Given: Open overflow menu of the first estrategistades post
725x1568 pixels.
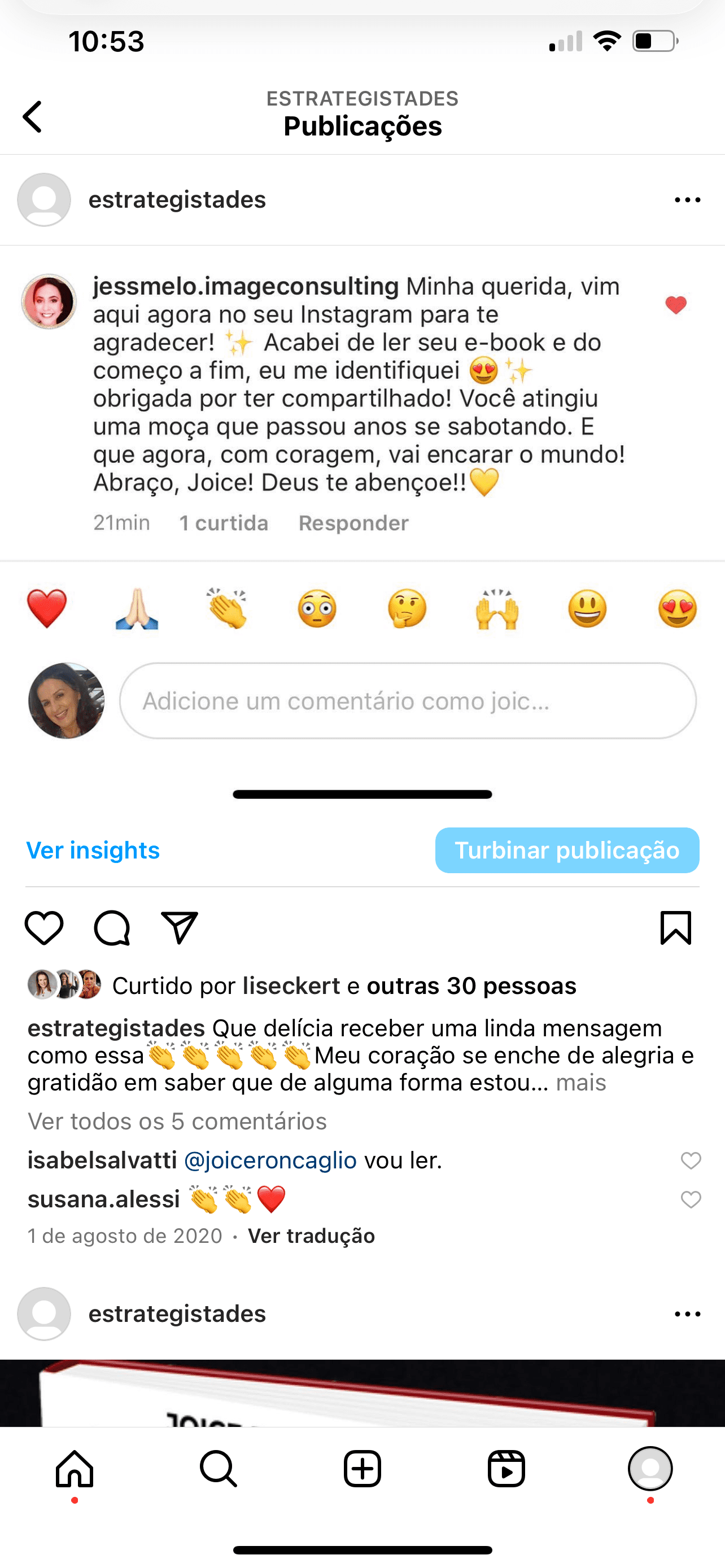Looking at the screenshot, I should click(687, 200).
